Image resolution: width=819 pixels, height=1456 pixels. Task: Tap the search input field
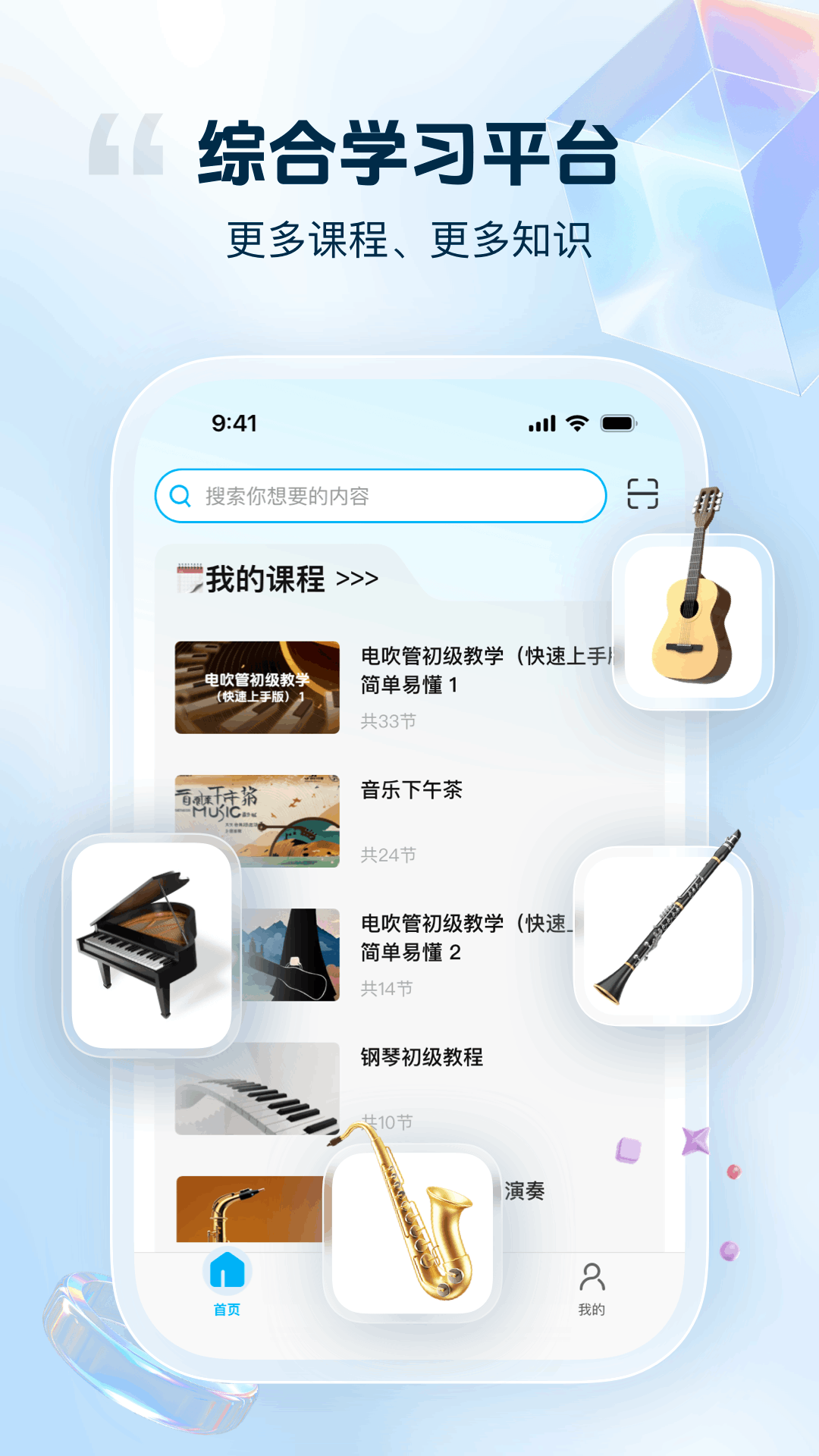tap(379, 497)
